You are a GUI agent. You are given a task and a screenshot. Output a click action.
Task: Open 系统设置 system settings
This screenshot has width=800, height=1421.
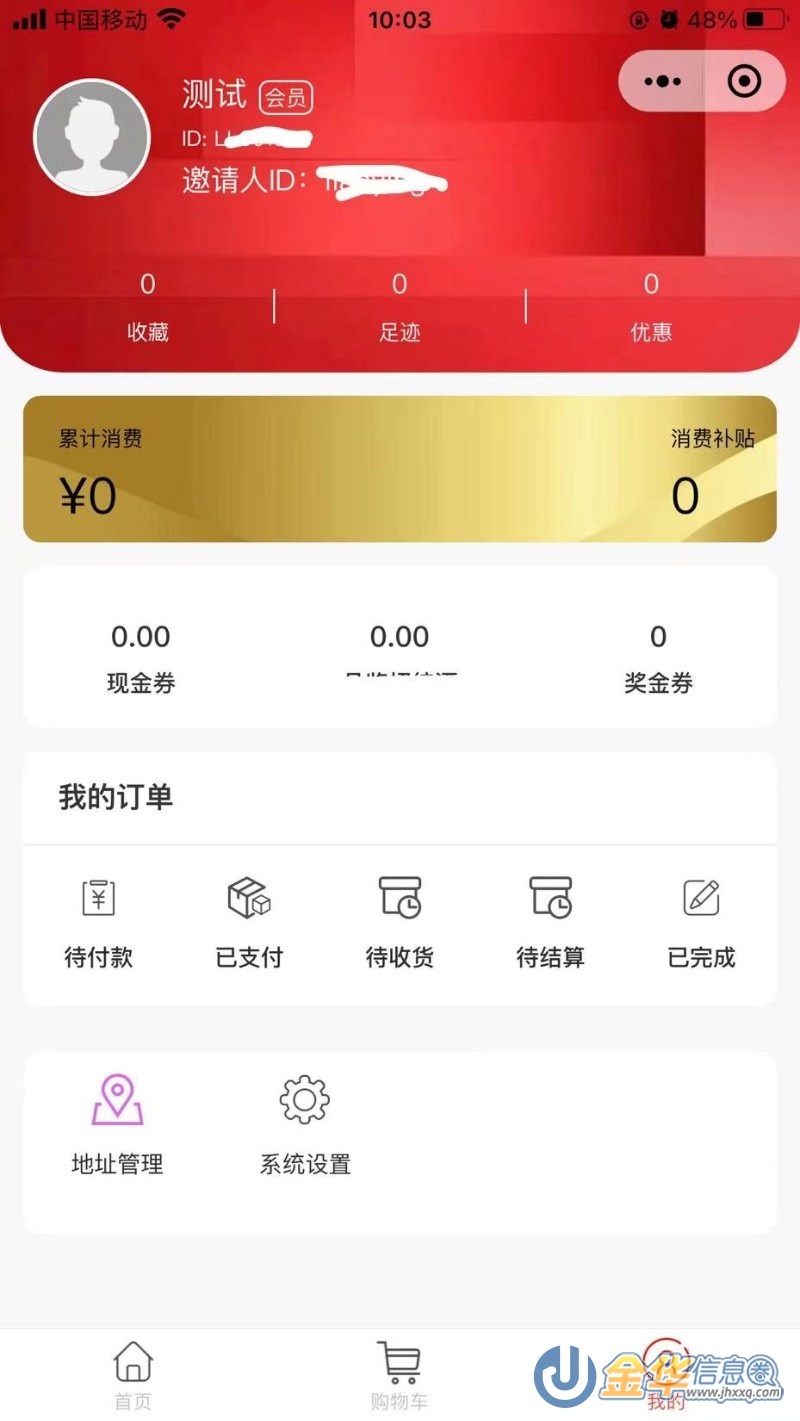click(x=305, y=1126)
